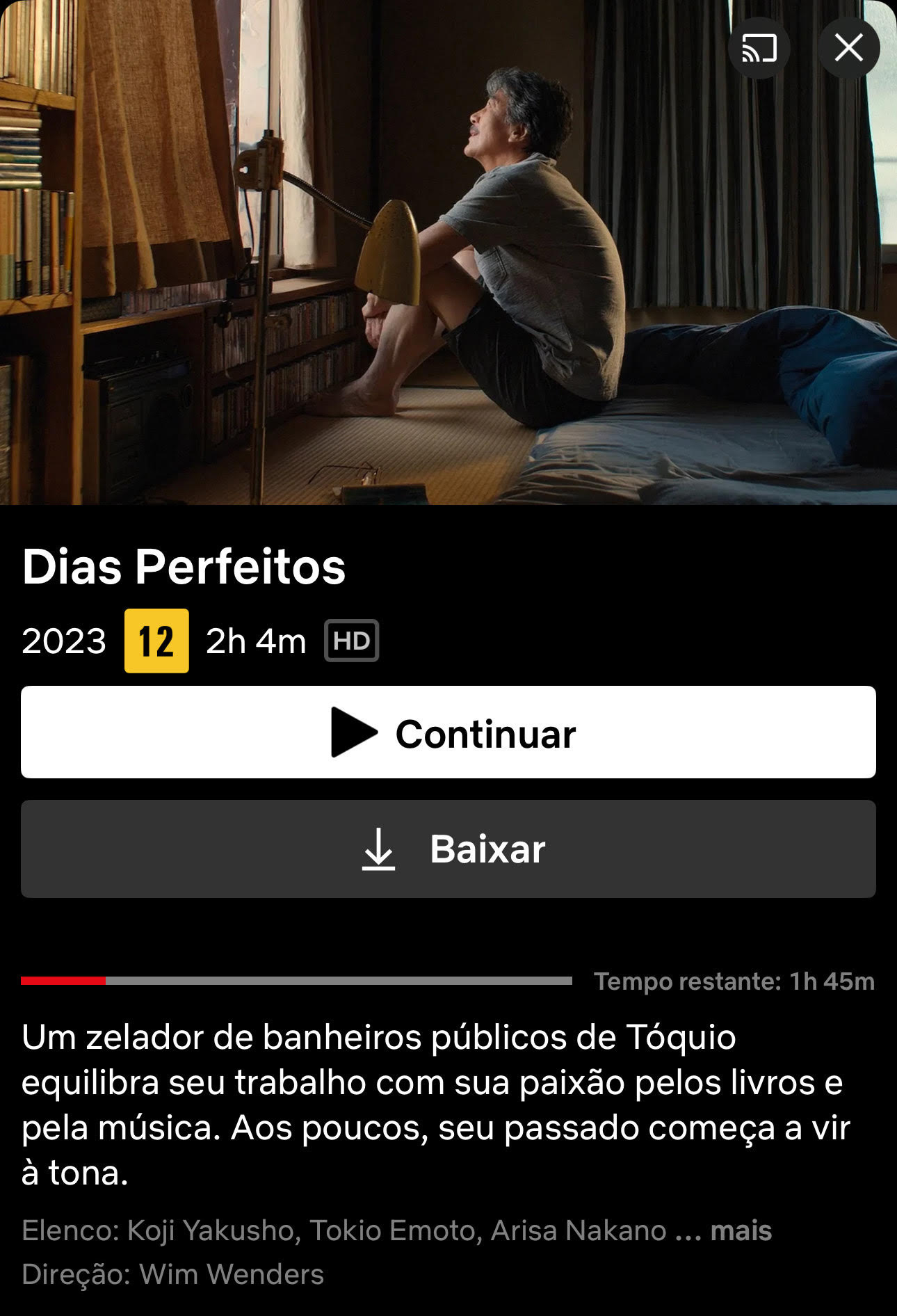Tap Baixar to download the movie
897x1316 pixels.
448,849
